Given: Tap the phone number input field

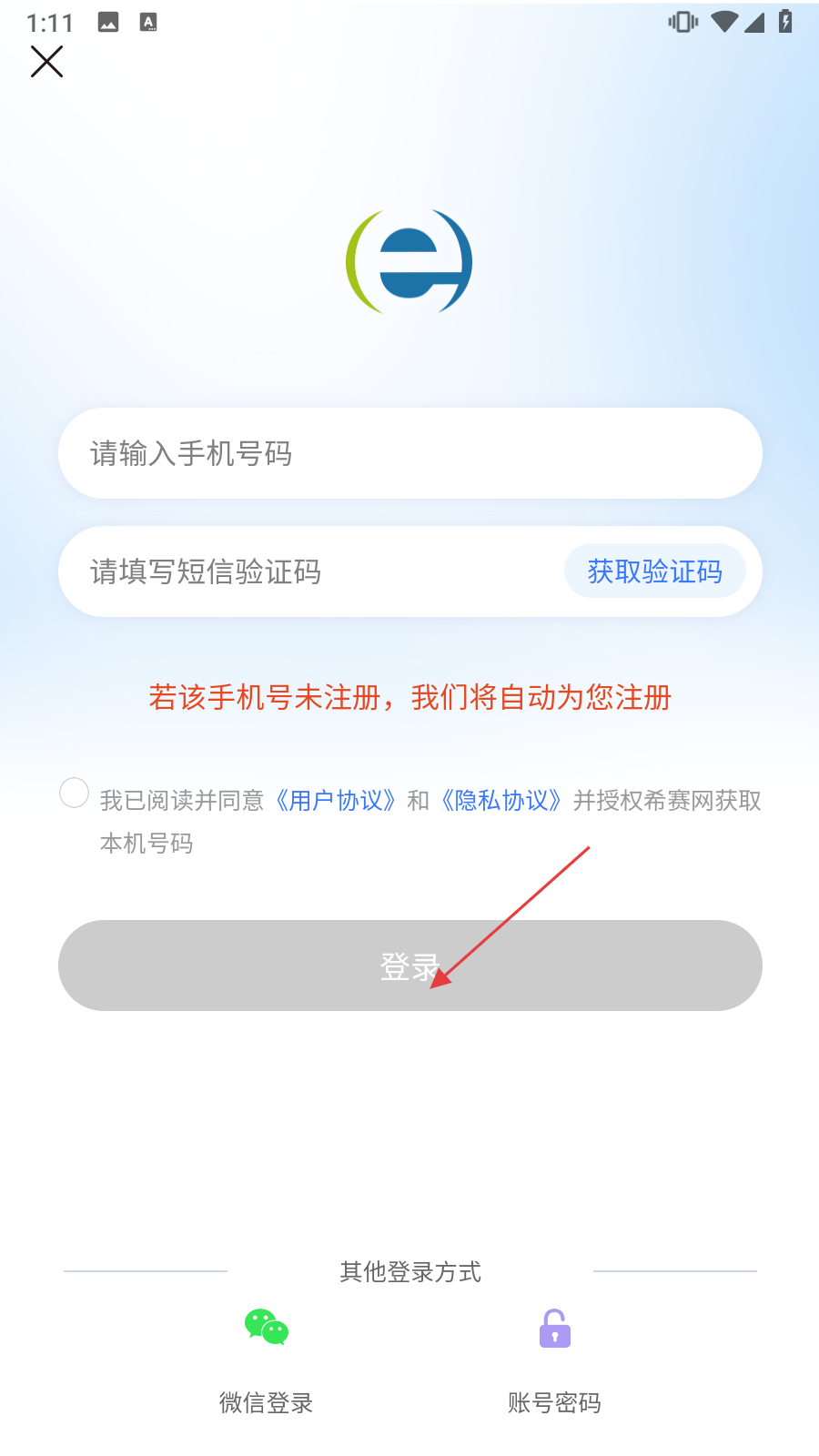Looking at the screenshot, I should (x=409, y=453).
